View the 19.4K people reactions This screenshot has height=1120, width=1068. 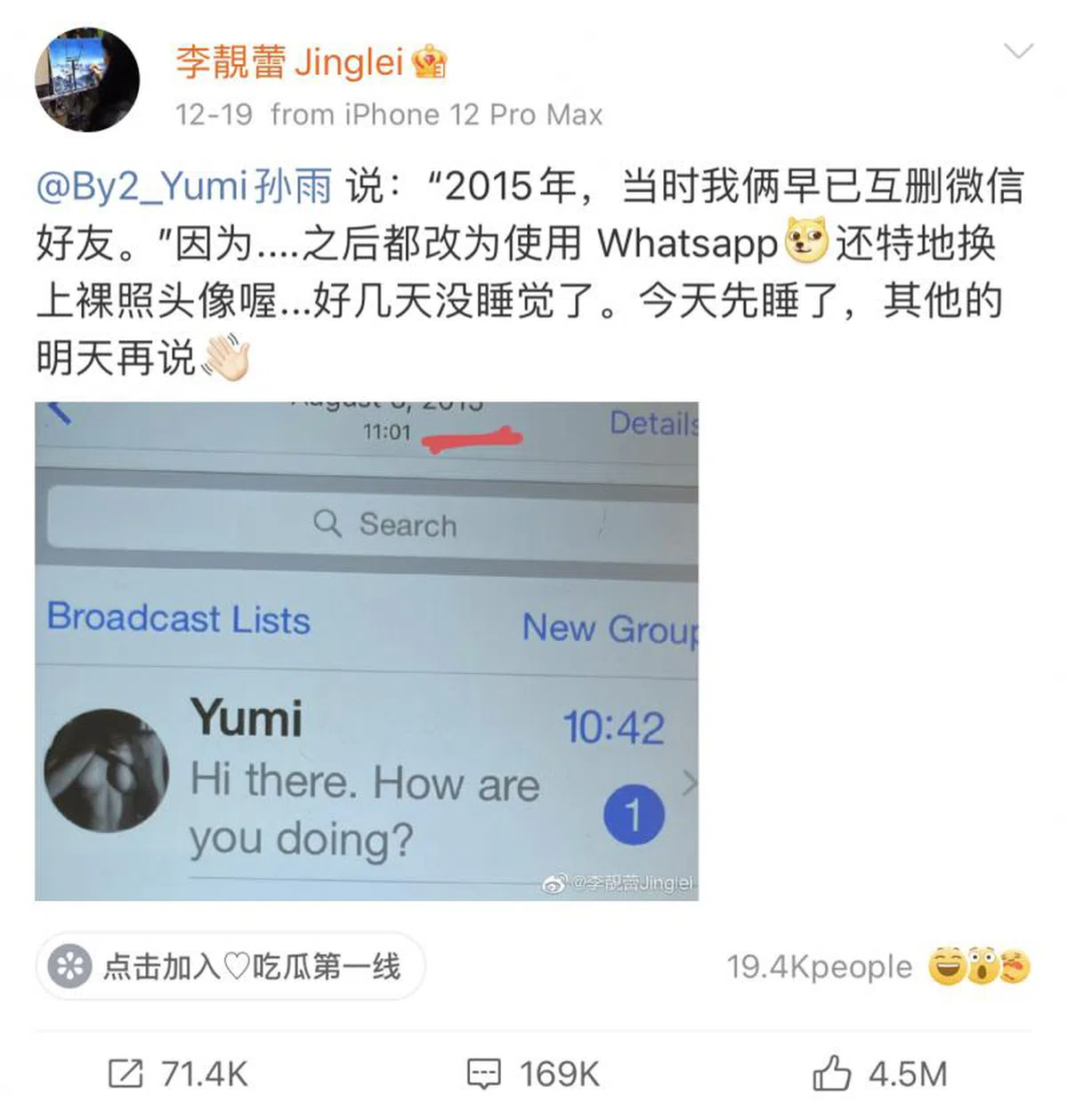click(878, 967)
